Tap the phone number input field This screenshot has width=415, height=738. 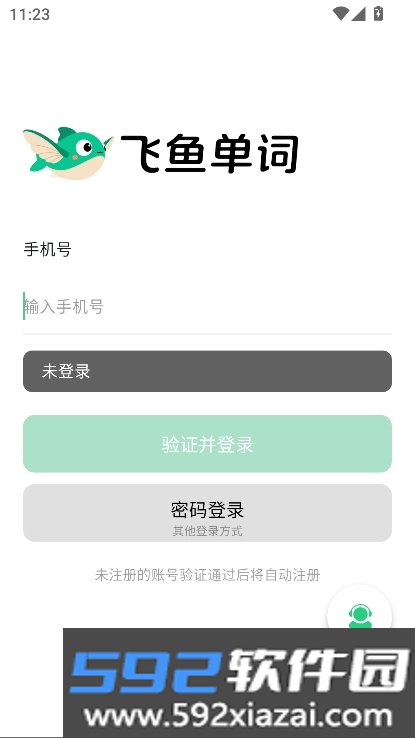[207, 307]
